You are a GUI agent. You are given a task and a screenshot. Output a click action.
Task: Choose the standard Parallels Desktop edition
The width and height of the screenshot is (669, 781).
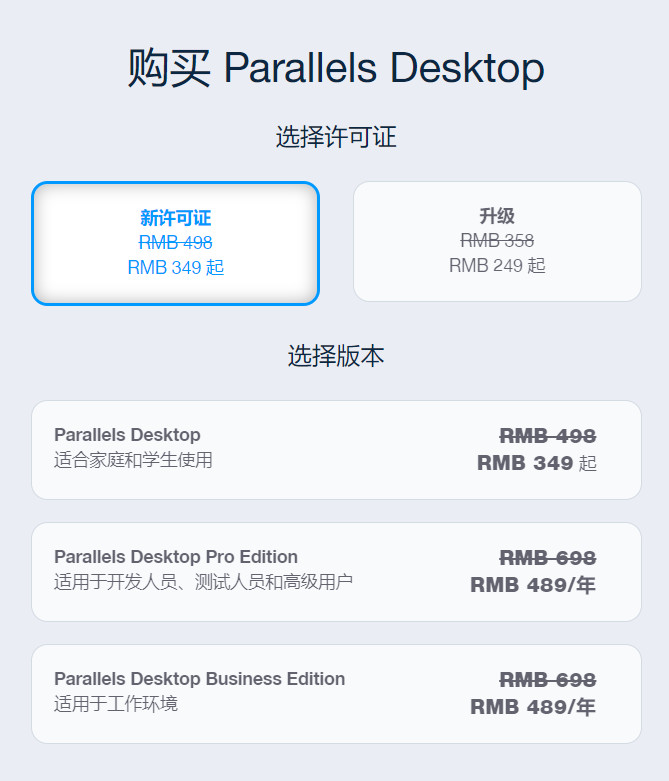click(336, 449)
